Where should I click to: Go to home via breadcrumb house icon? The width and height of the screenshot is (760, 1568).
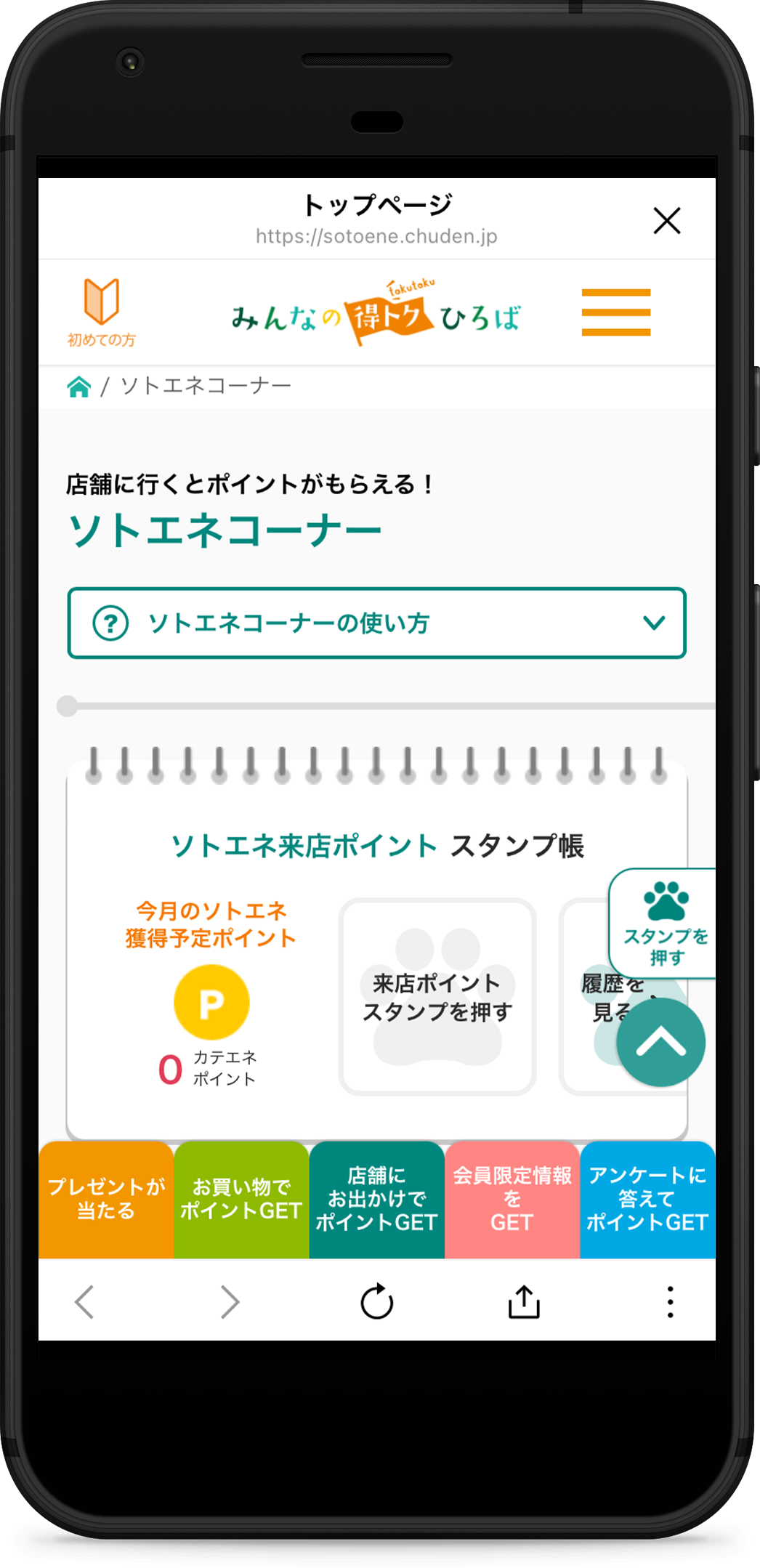coord(78,387)
